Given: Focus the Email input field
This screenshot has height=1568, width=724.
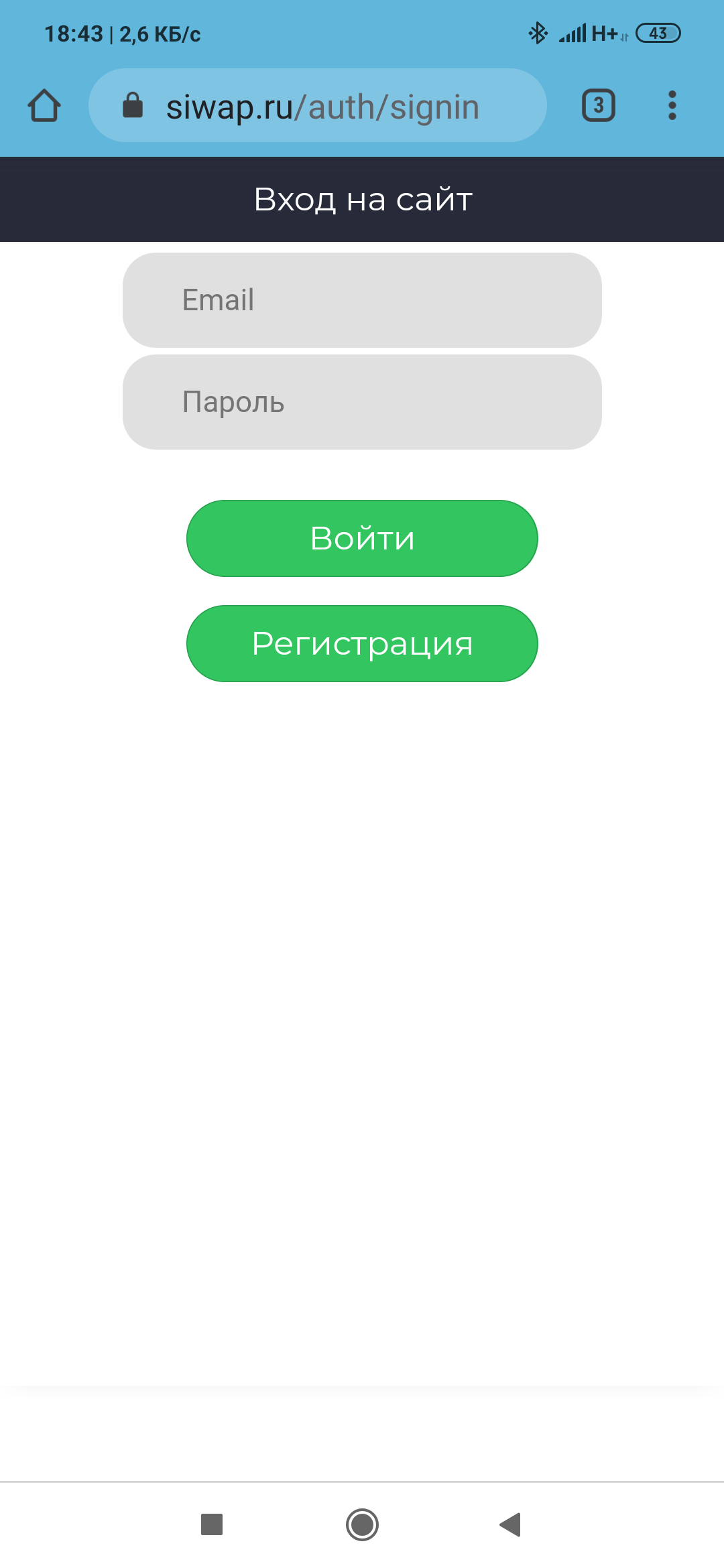Looking at the screenshot, I should point(362,300).
